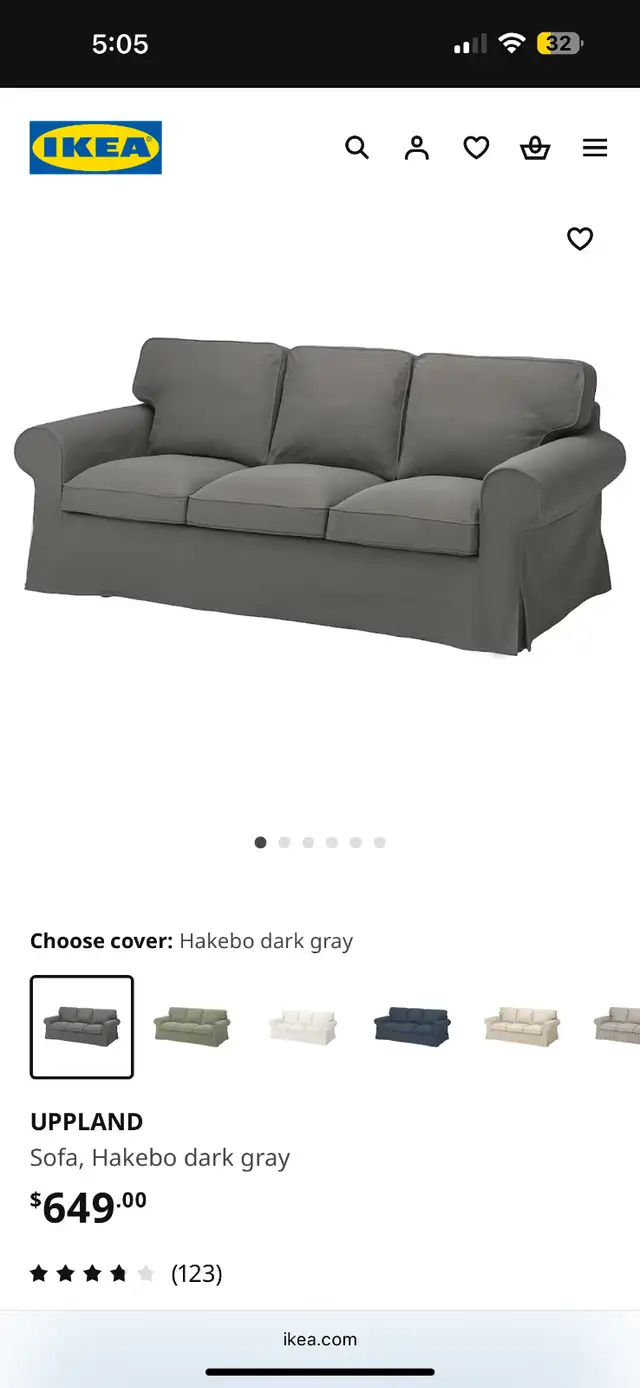Open the favorites heart in the header

476,148
